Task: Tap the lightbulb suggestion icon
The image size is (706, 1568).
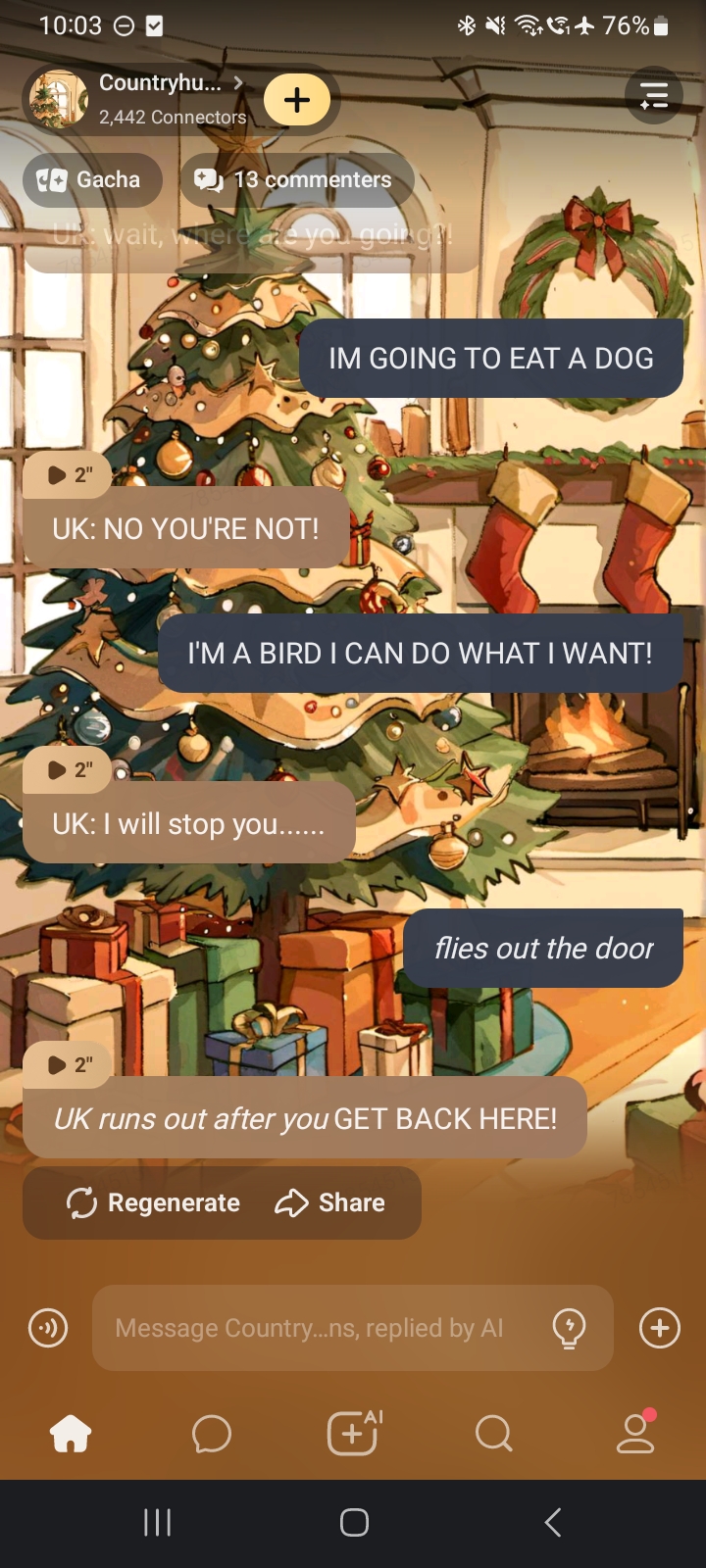Action: click(x=569, y=1328)
